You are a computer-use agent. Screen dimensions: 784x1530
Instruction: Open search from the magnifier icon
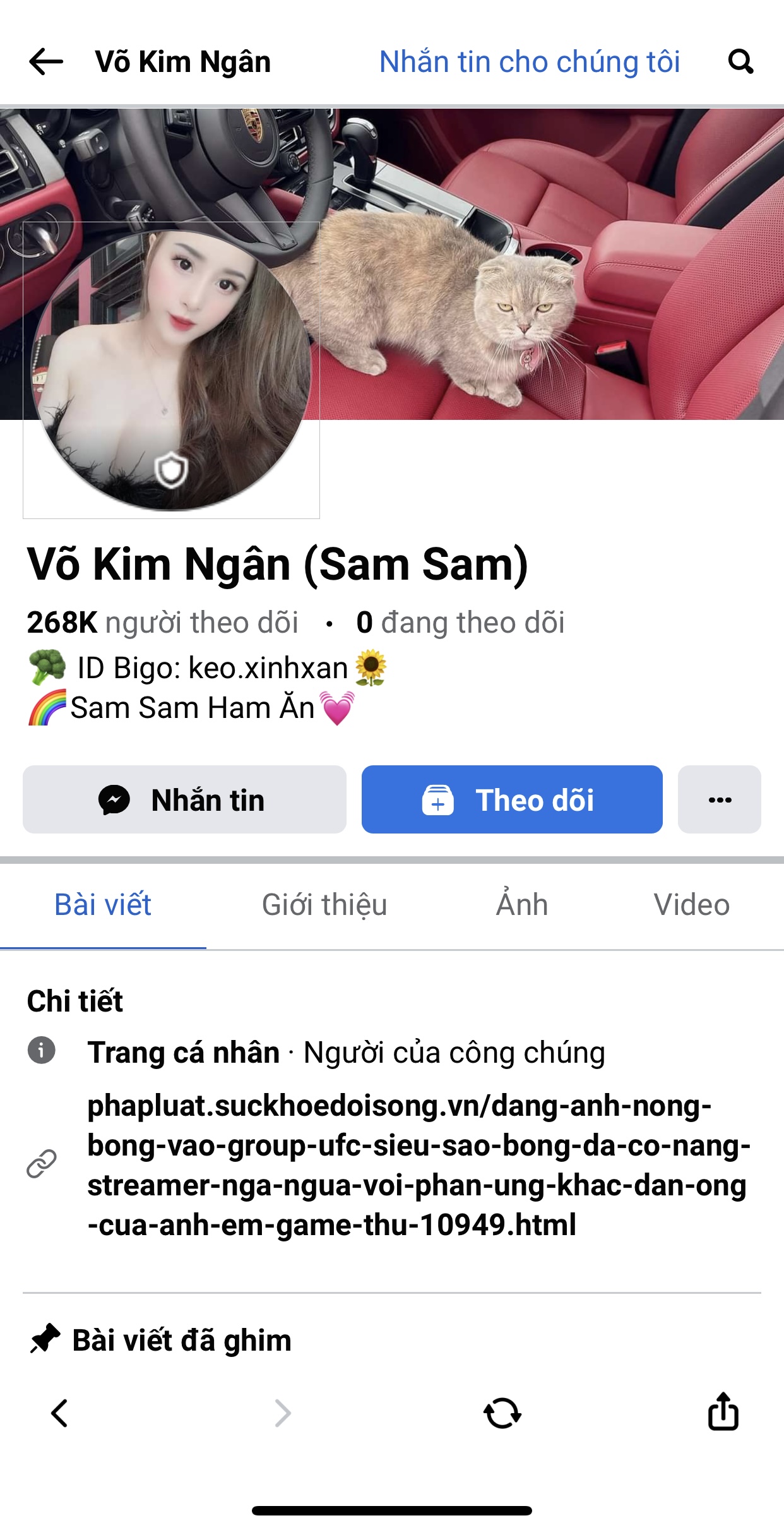click(x=740, y=62)
